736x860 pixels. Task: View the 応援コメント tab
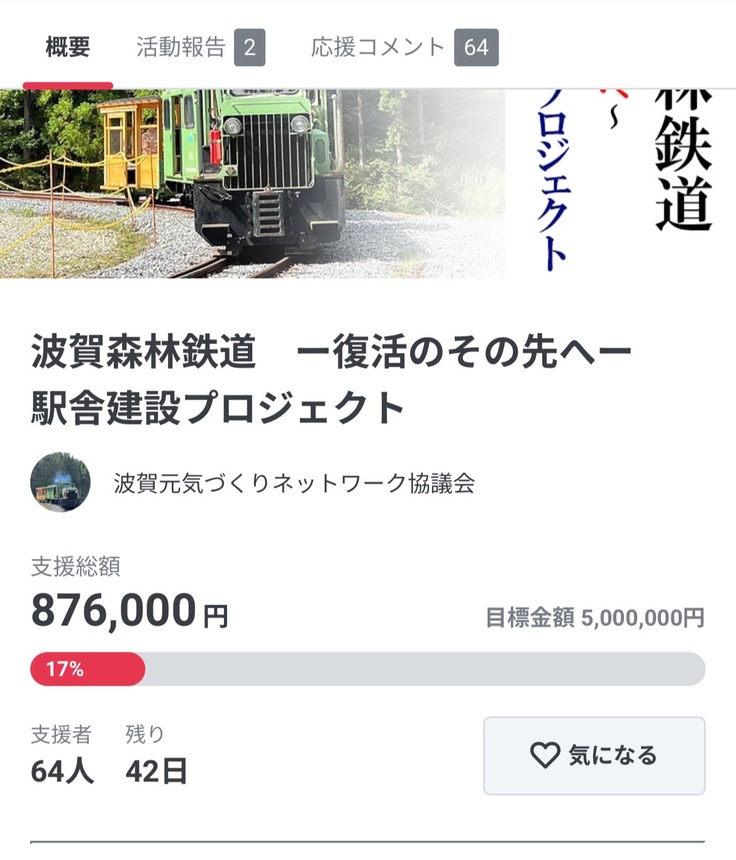tap(404, 47)
